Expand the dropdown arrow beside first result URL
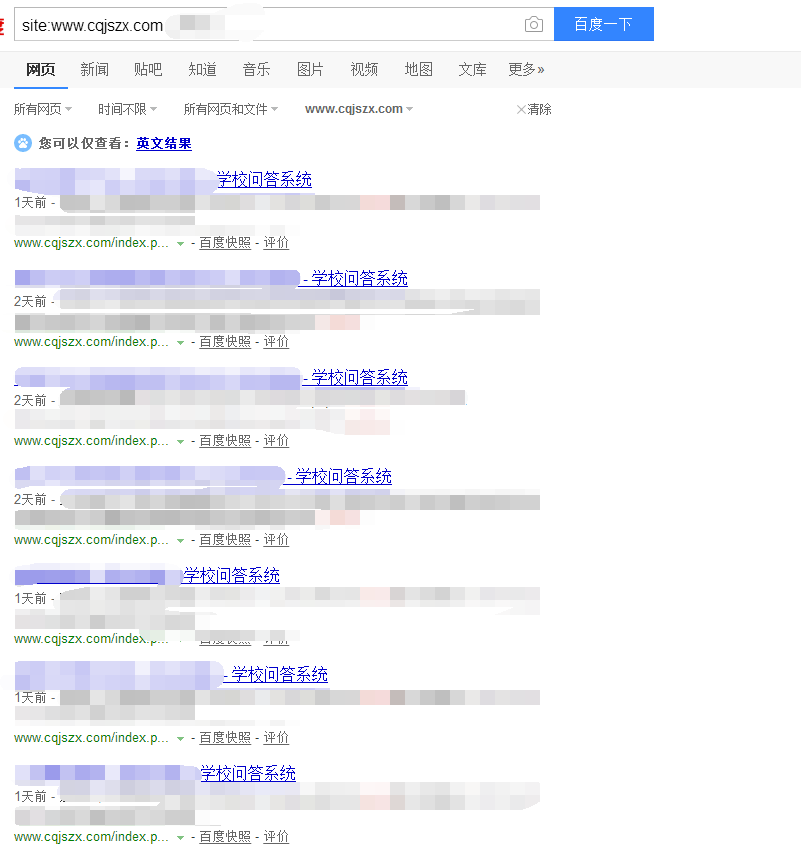 pyautogui.click(x=180, y=242)
